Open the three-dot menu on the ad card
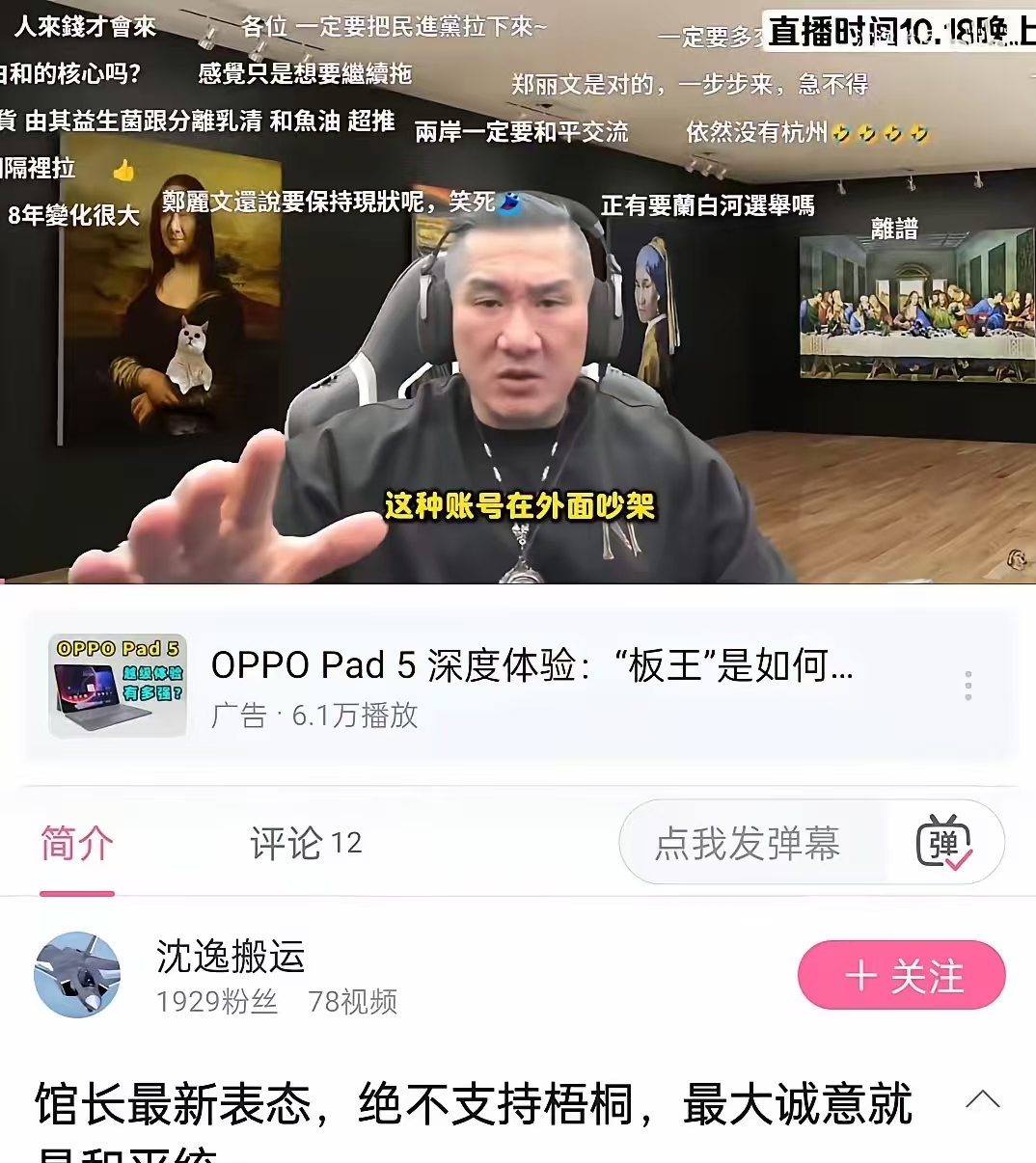 pos(968,685)
